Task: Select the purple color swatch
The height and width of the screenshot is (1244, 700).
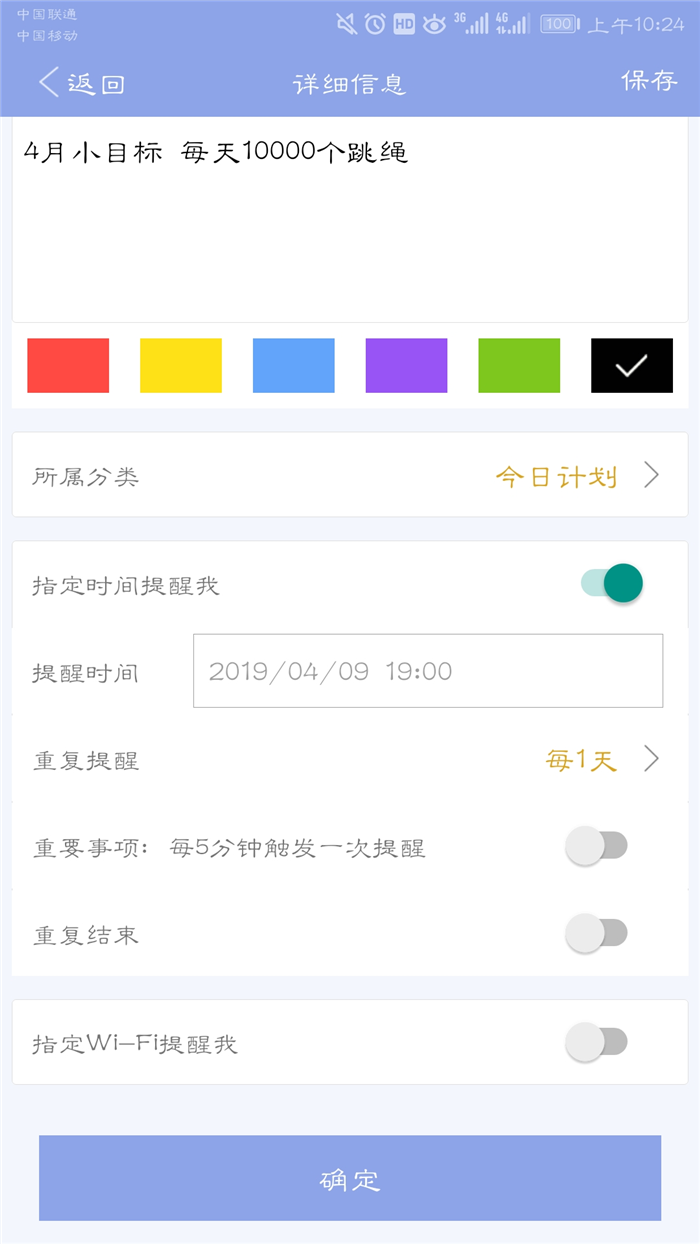Action: 406,365
